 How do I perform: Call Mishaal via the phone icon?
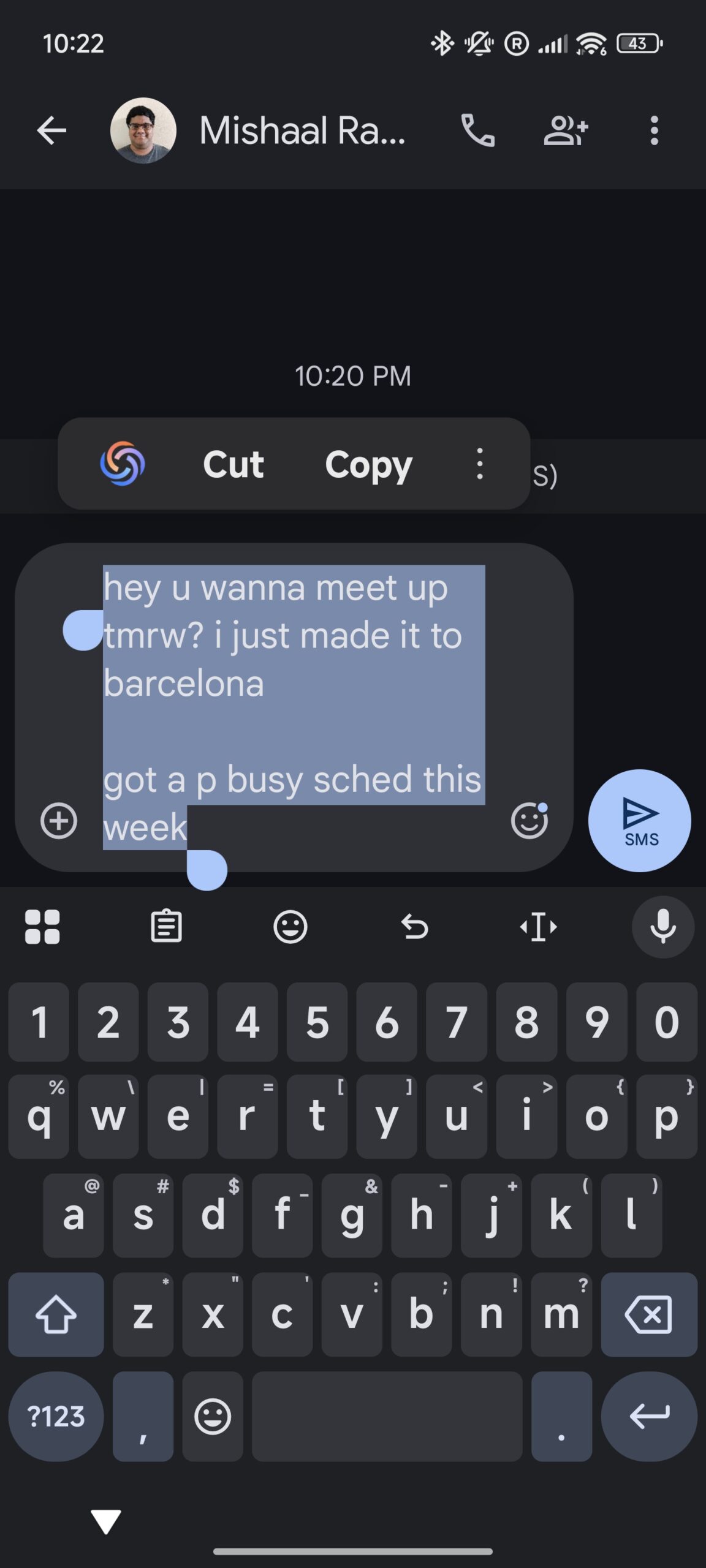point(477,130)
